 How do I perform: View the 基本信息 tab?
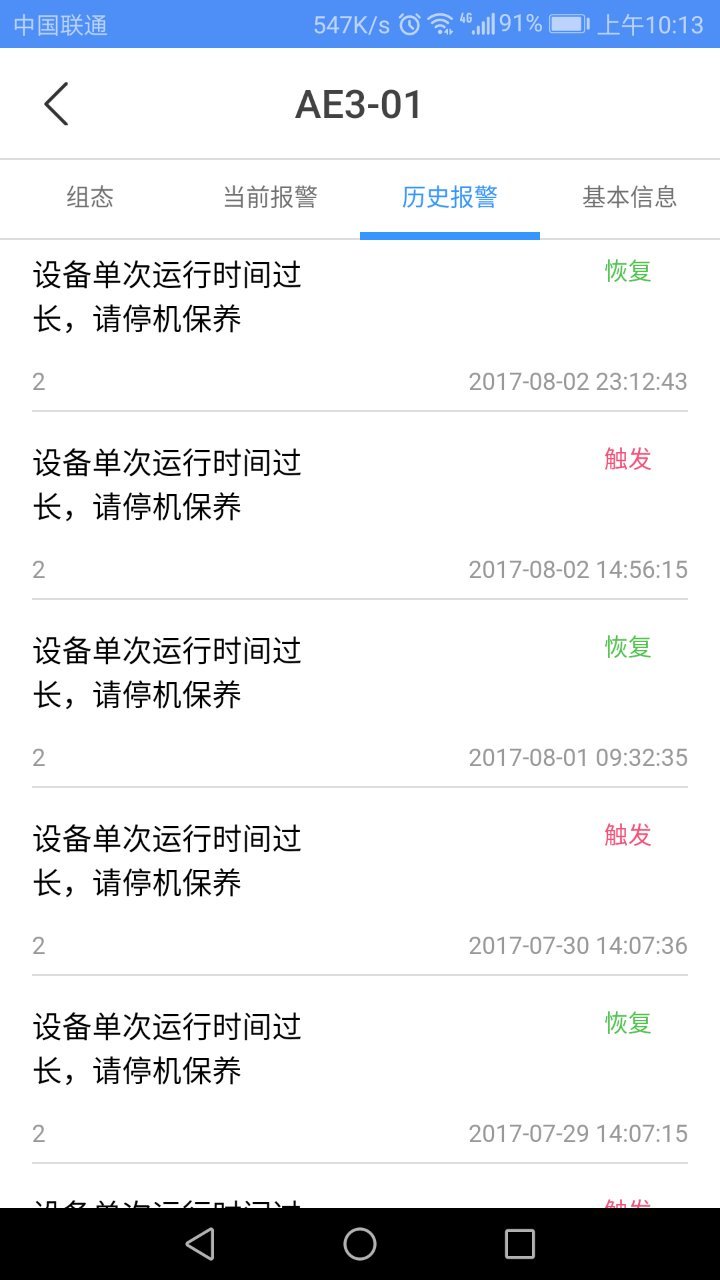click(630, 197)
